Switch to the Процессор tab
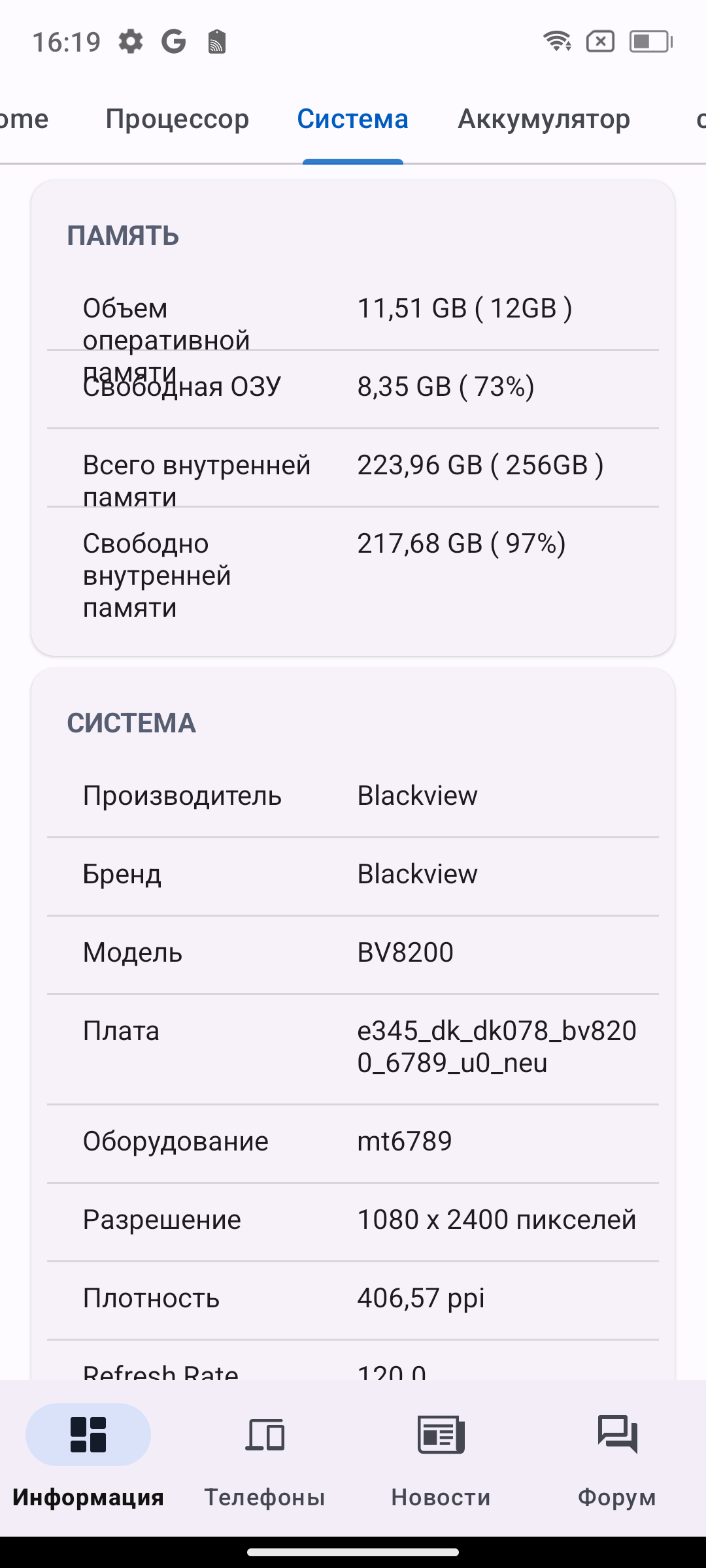The height and width of the screenshot is (1568, 706). coord(177,119)
